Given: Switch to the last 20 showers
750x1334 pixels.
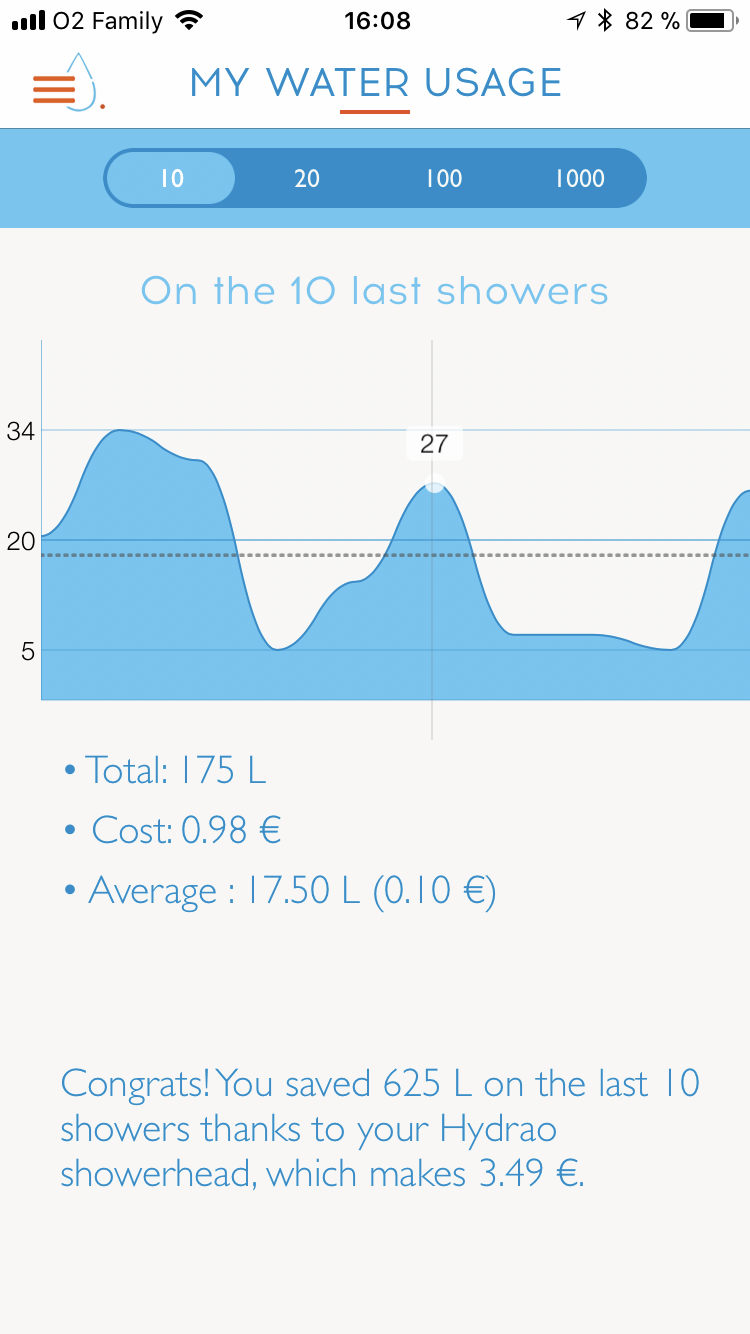Looking at the screenshot, I should coord(307,179).
